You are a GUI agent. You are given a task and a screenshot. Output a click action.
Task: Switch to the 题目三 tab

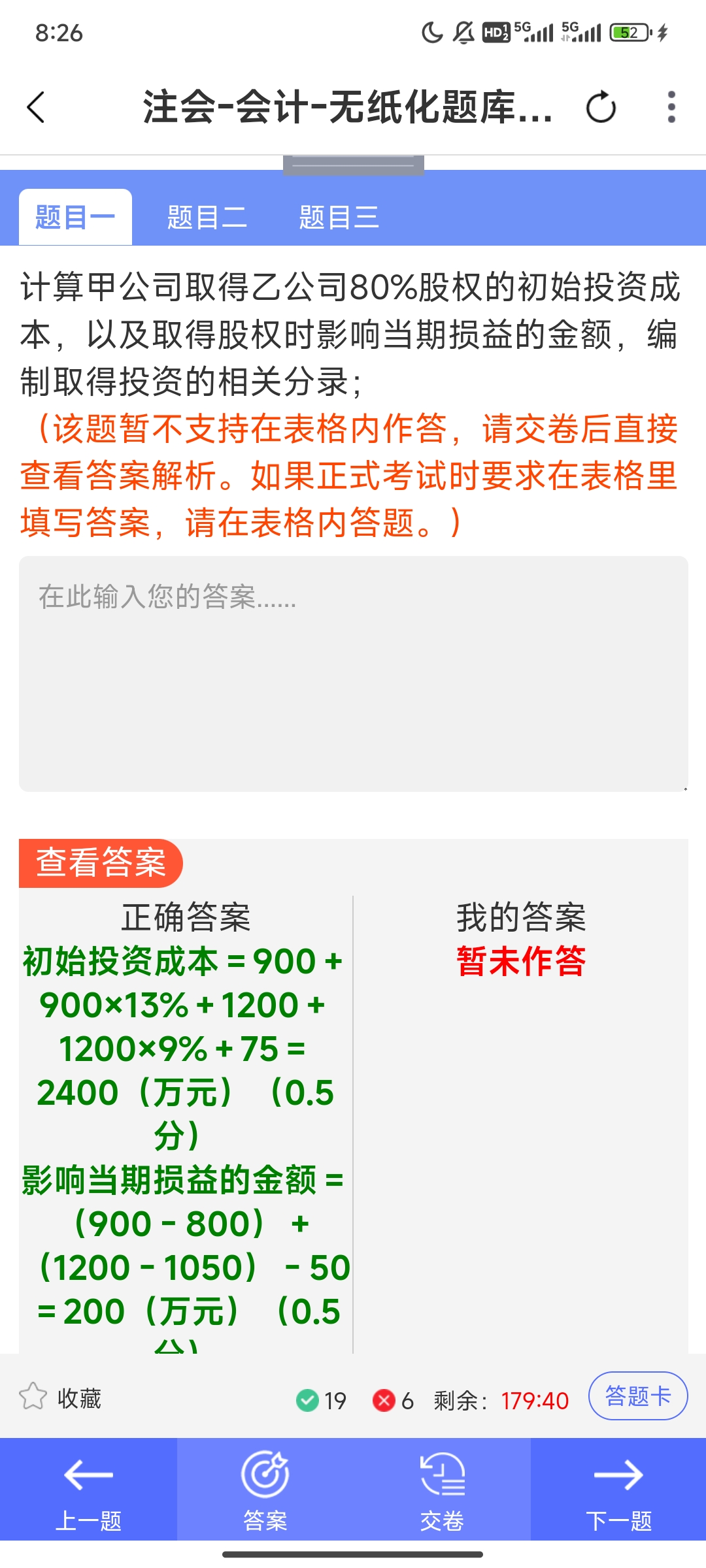pos(339,217)
